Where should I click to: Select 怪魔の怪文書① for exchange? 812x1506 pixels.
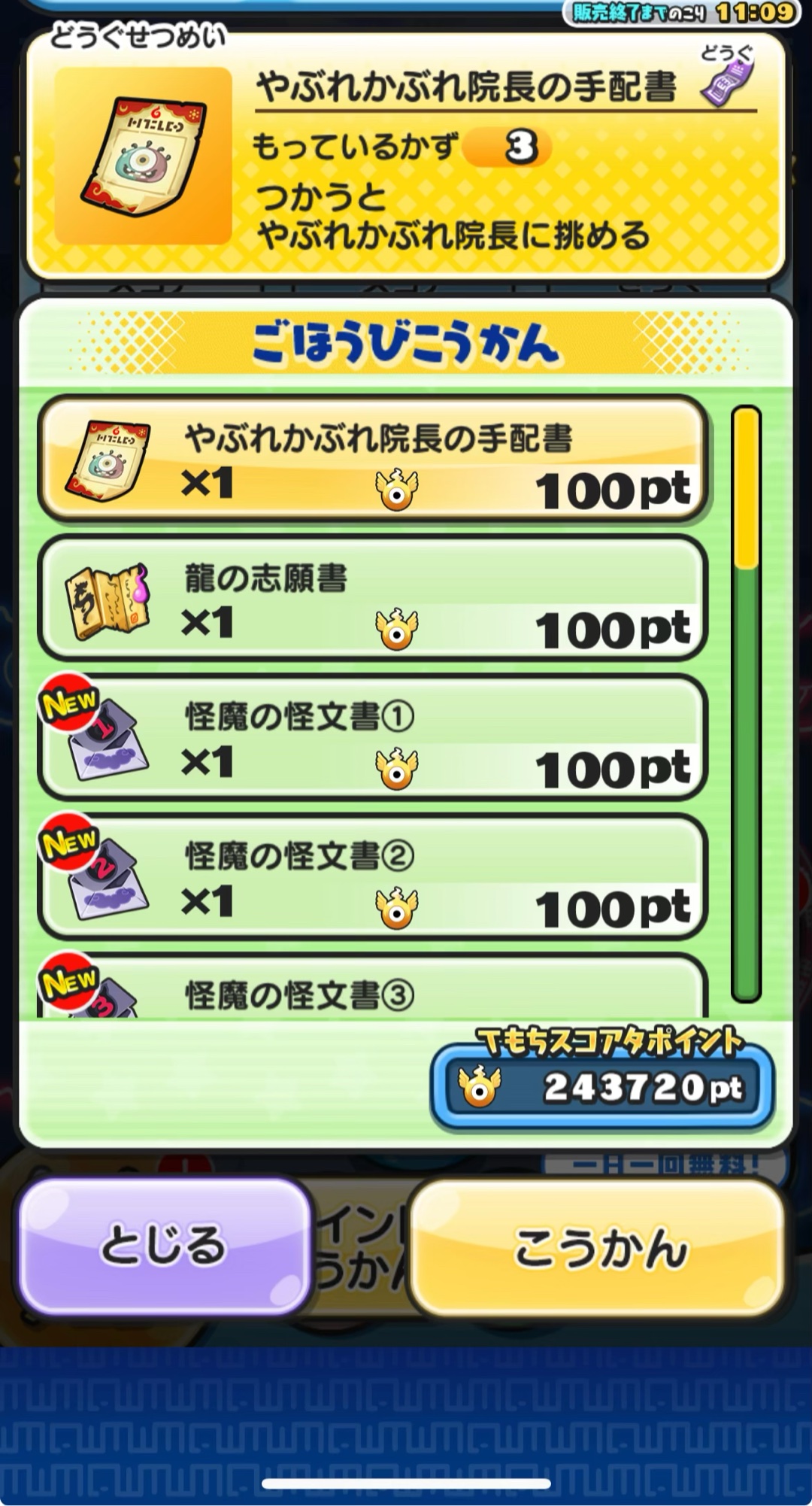372,737
